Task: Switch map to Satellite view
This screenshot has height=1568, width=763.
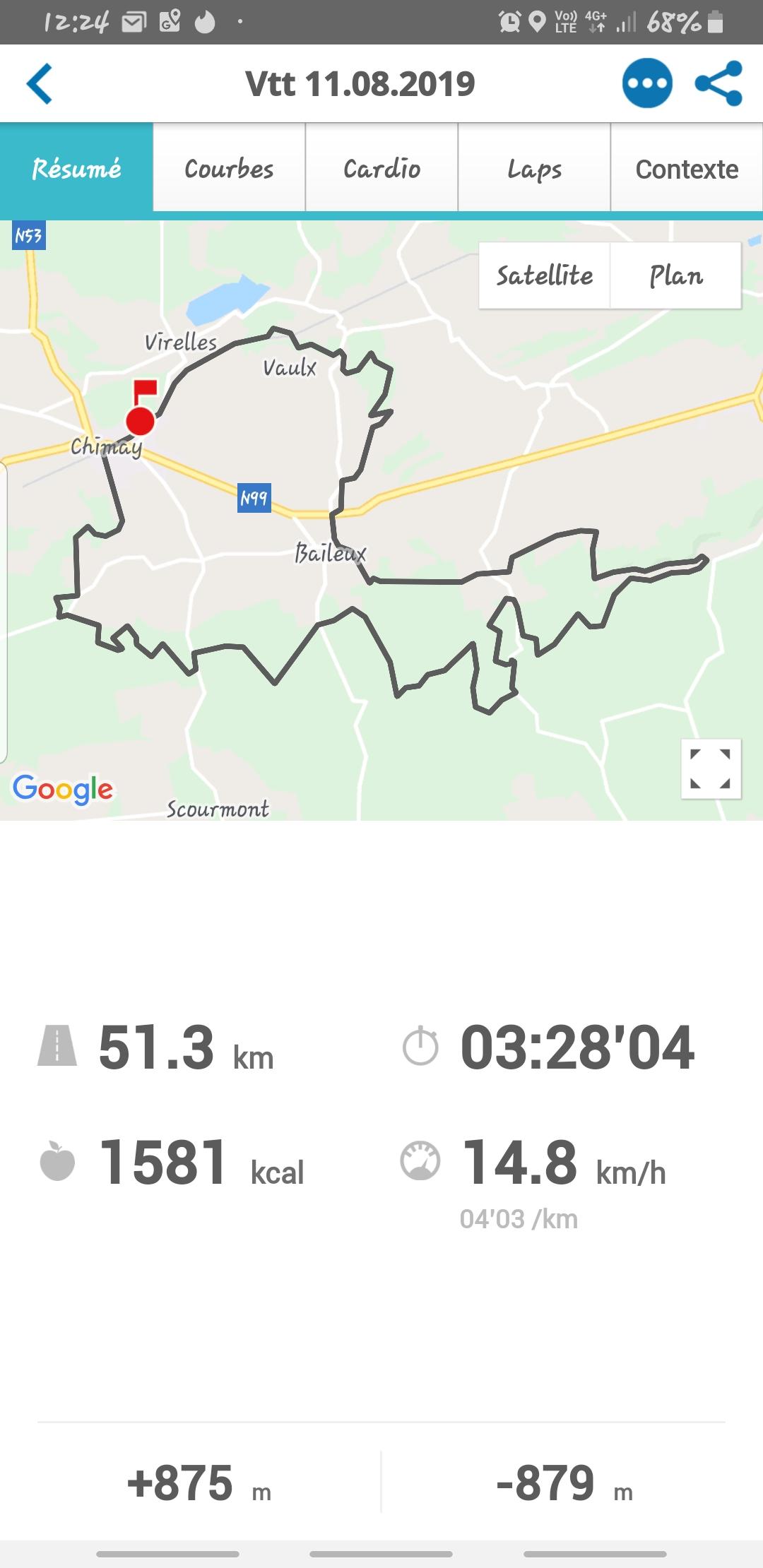Action: point(544,275)
